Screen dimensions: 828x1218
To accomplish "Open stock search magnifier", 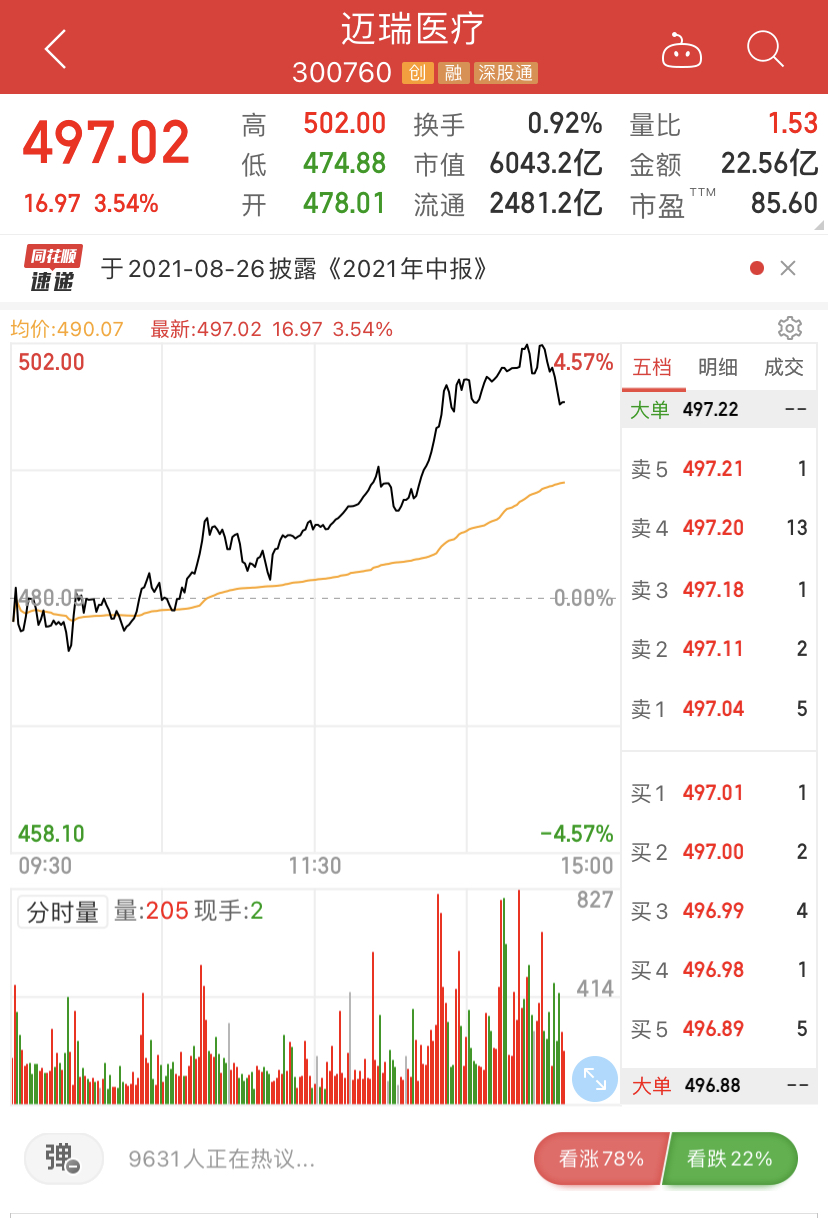I will (765, 48).
